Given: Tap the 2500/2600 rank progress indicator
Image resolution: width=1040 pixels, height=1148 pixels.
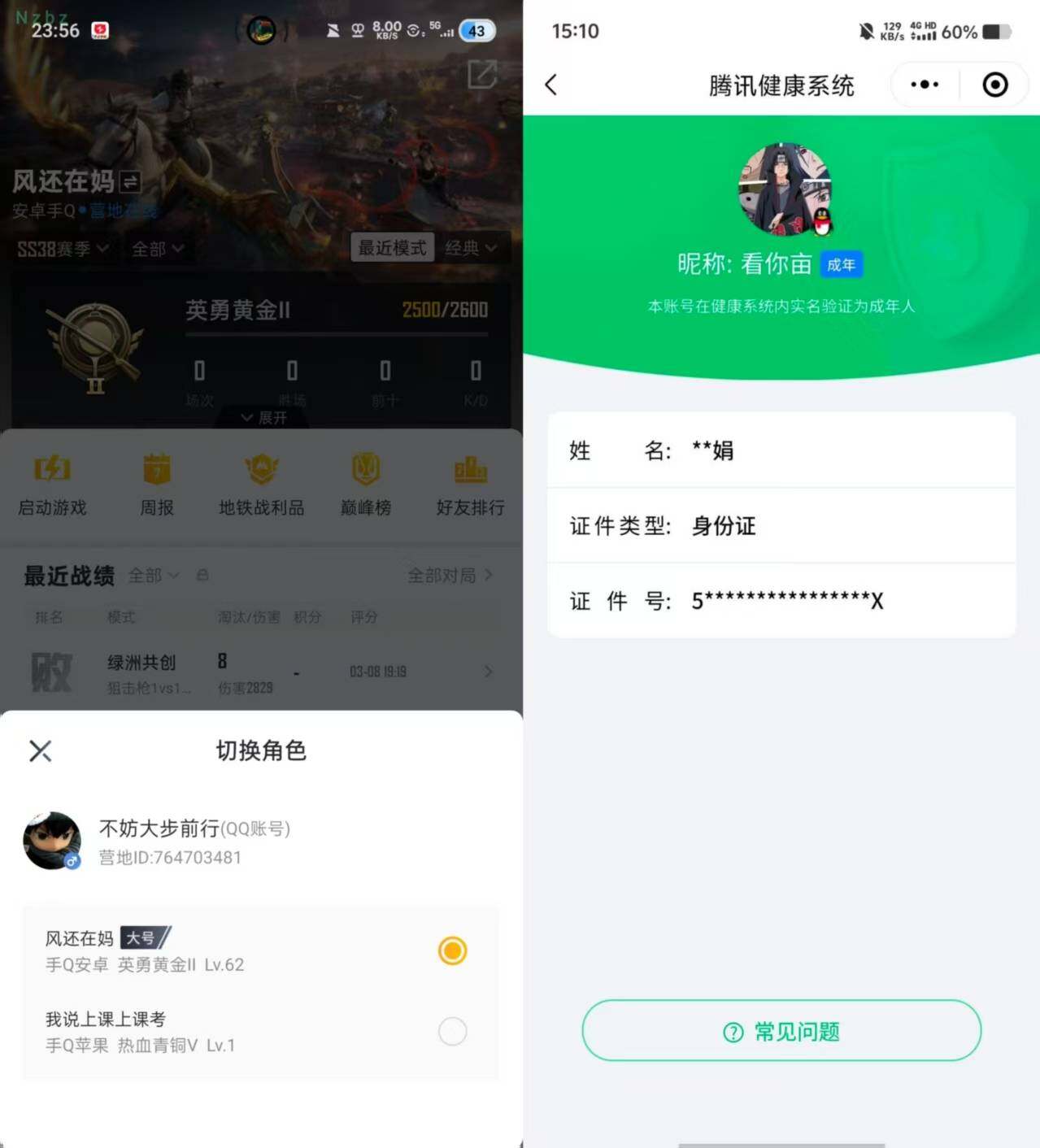Looking at the screenshot, I should [x=443, y=310].
